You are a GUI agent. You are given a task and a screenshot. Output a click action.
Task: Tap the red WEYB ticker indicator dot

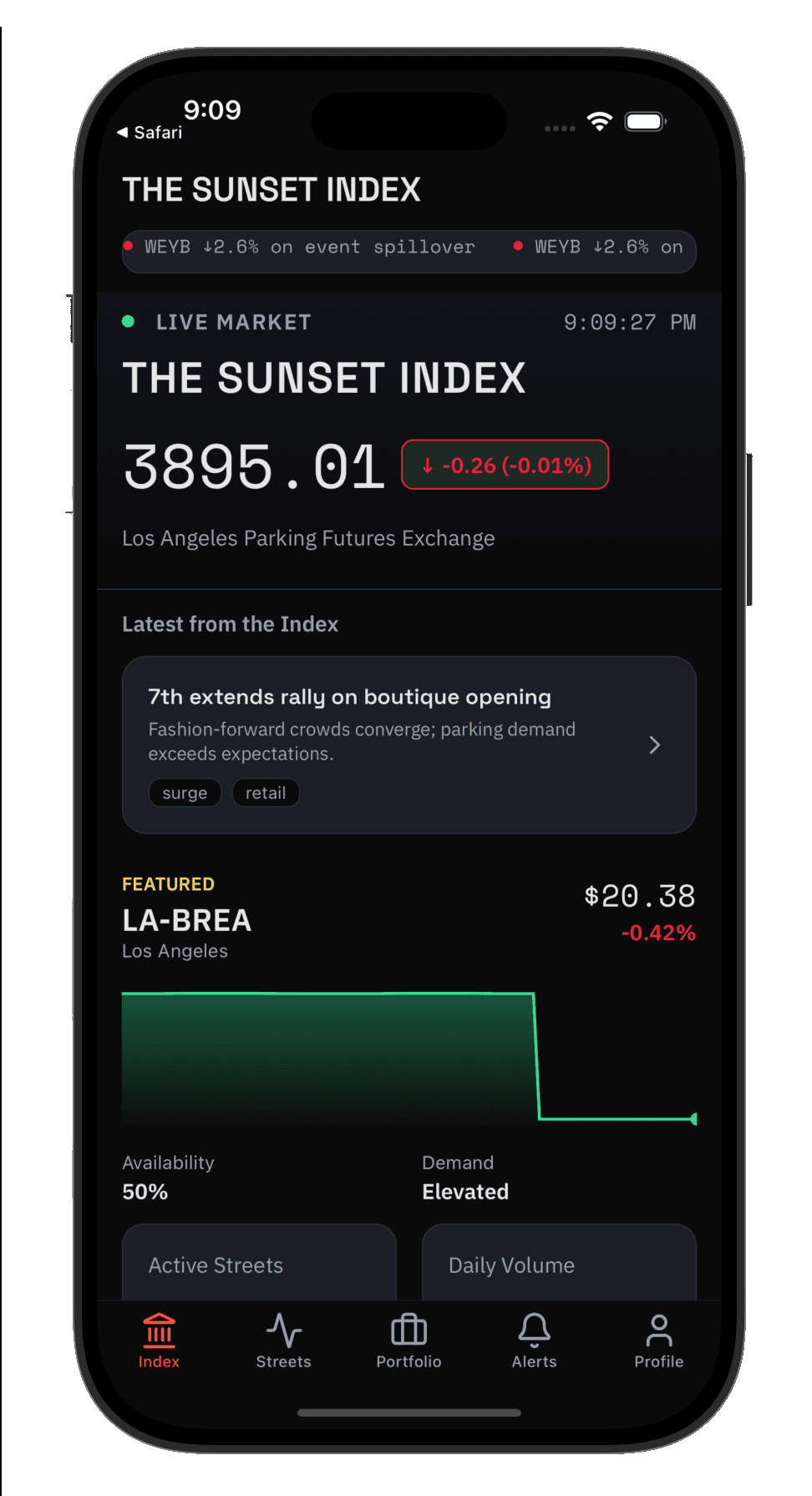pyautogui.click(x=129, y=246)
